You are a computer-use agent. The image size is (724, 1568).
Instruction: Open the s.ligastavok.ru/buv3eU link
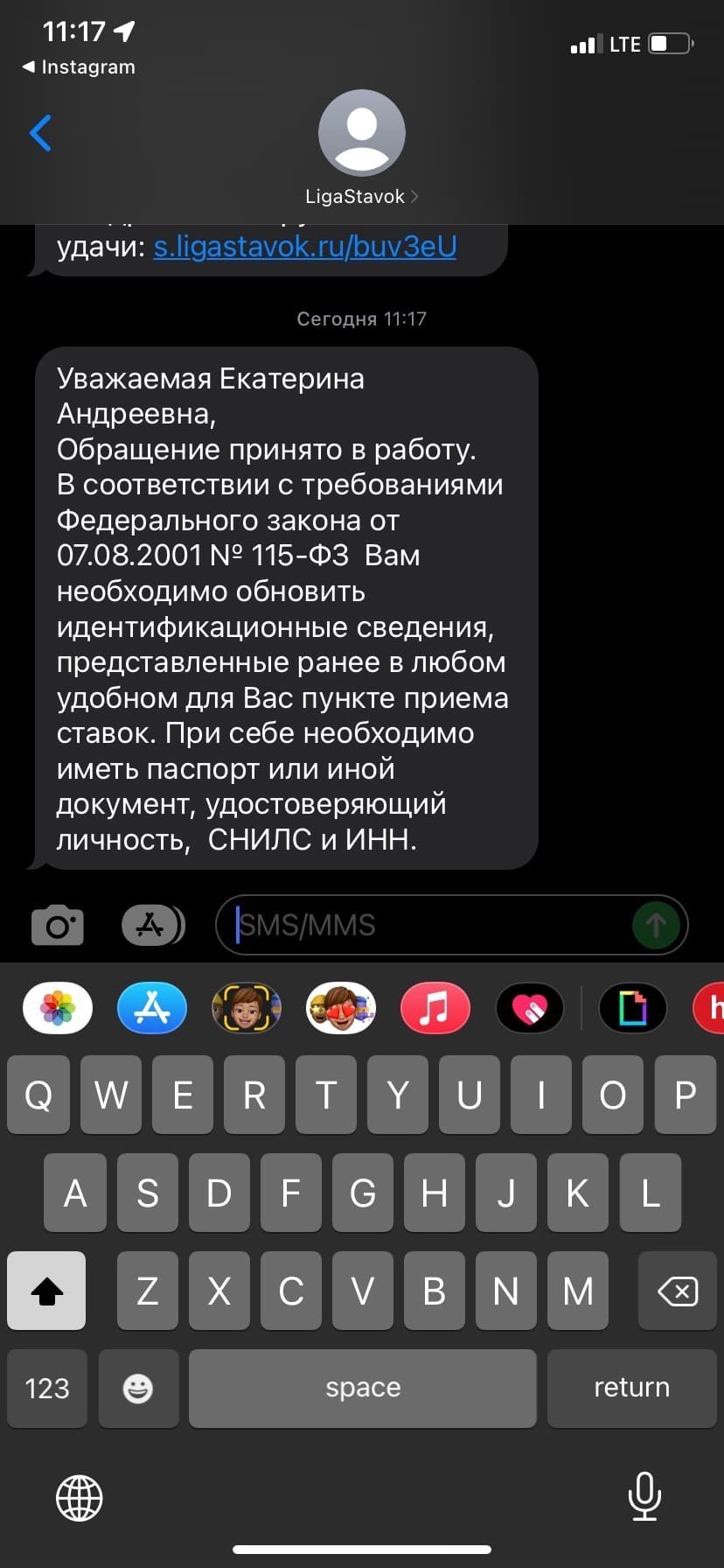304,247
